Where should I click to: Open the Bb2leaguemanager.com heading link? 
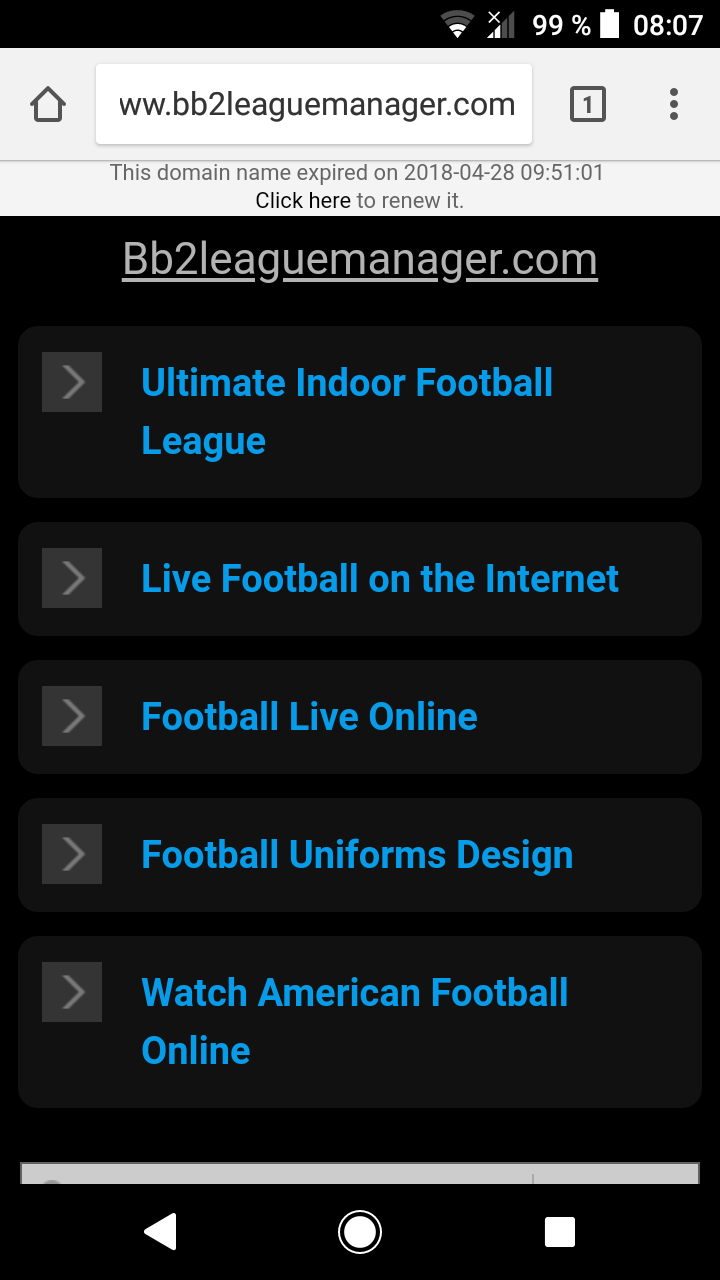point(360,260)
